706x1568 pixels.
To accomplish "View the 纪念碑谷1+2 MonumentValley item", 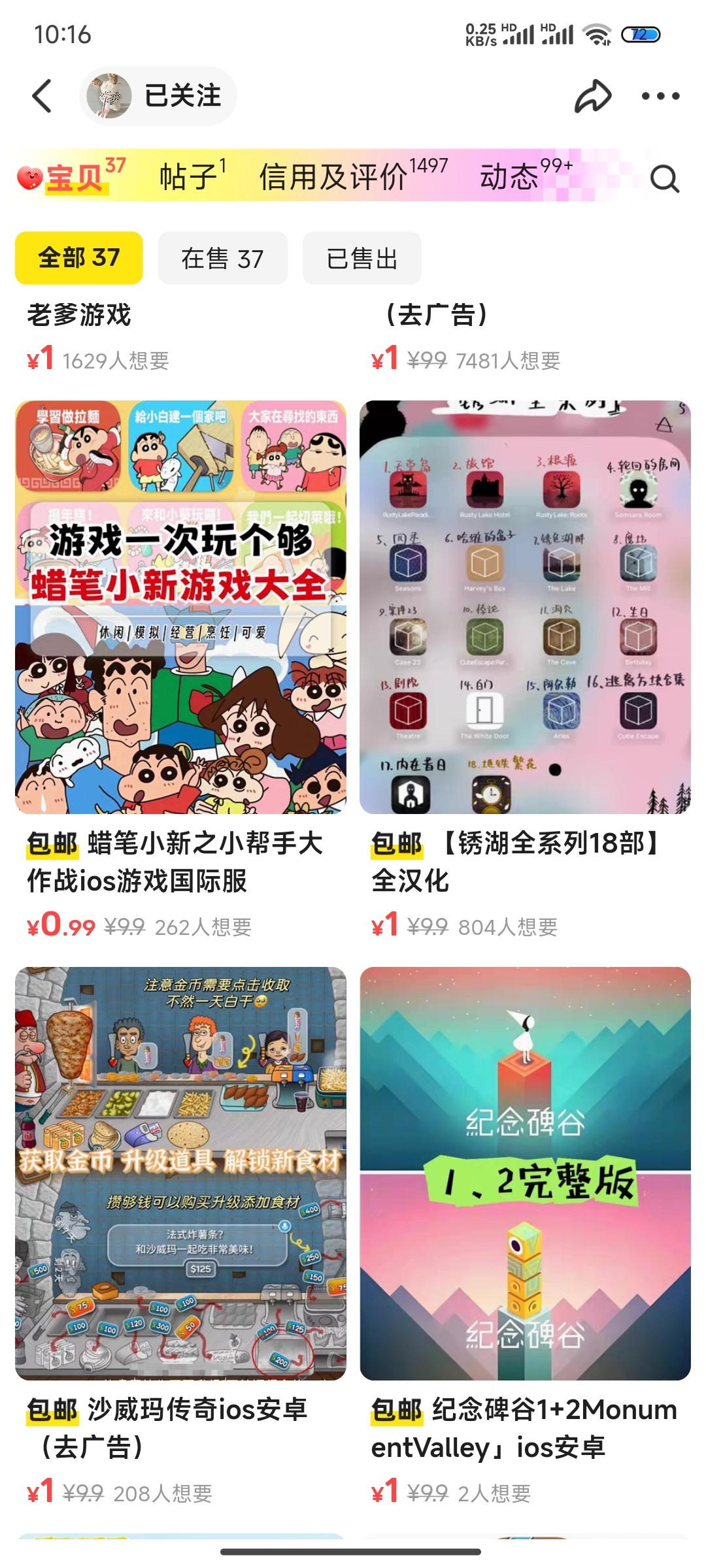I will point(525,1173).
